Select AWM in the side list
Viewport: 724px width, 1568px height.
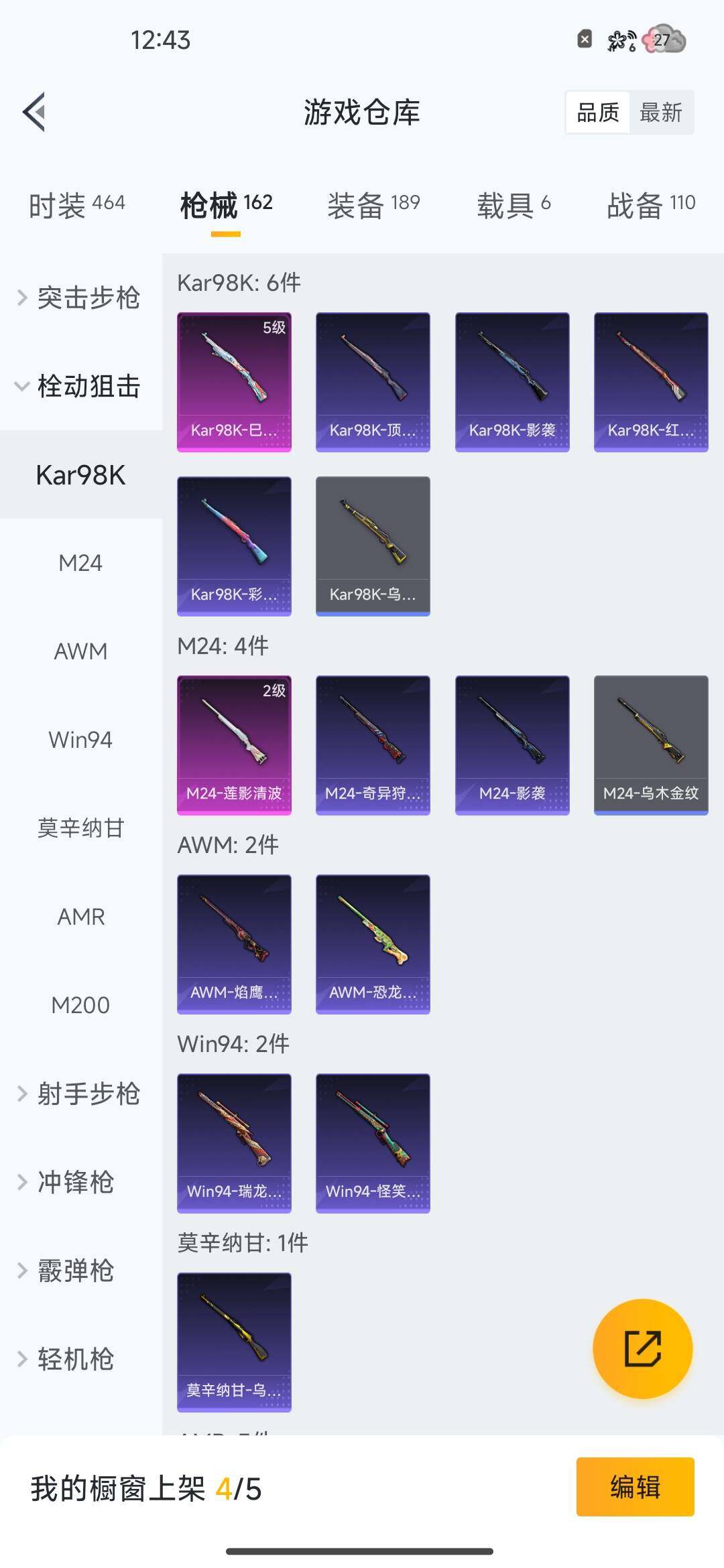(80, 651)
